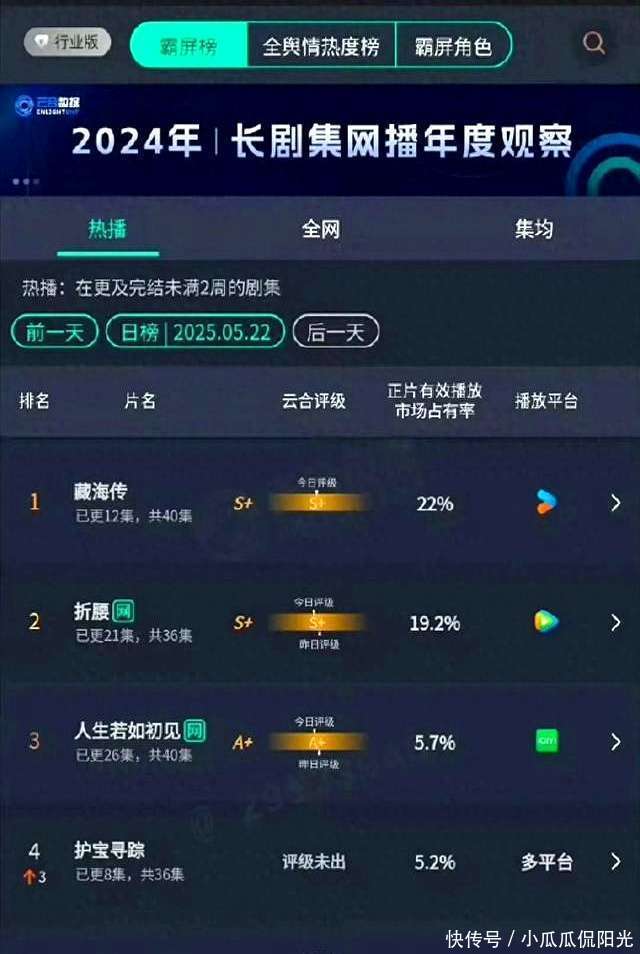Screen dimensions: 640x954
Task: Open details for 护宝寻踪
Action: point(320,862)
